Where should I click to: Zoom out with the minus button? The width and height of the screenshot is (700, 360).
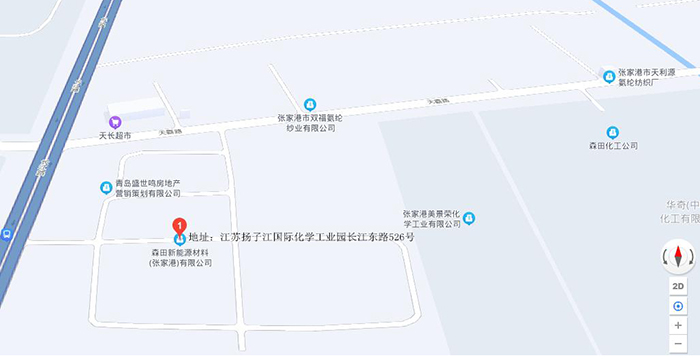tap(678, 343)
